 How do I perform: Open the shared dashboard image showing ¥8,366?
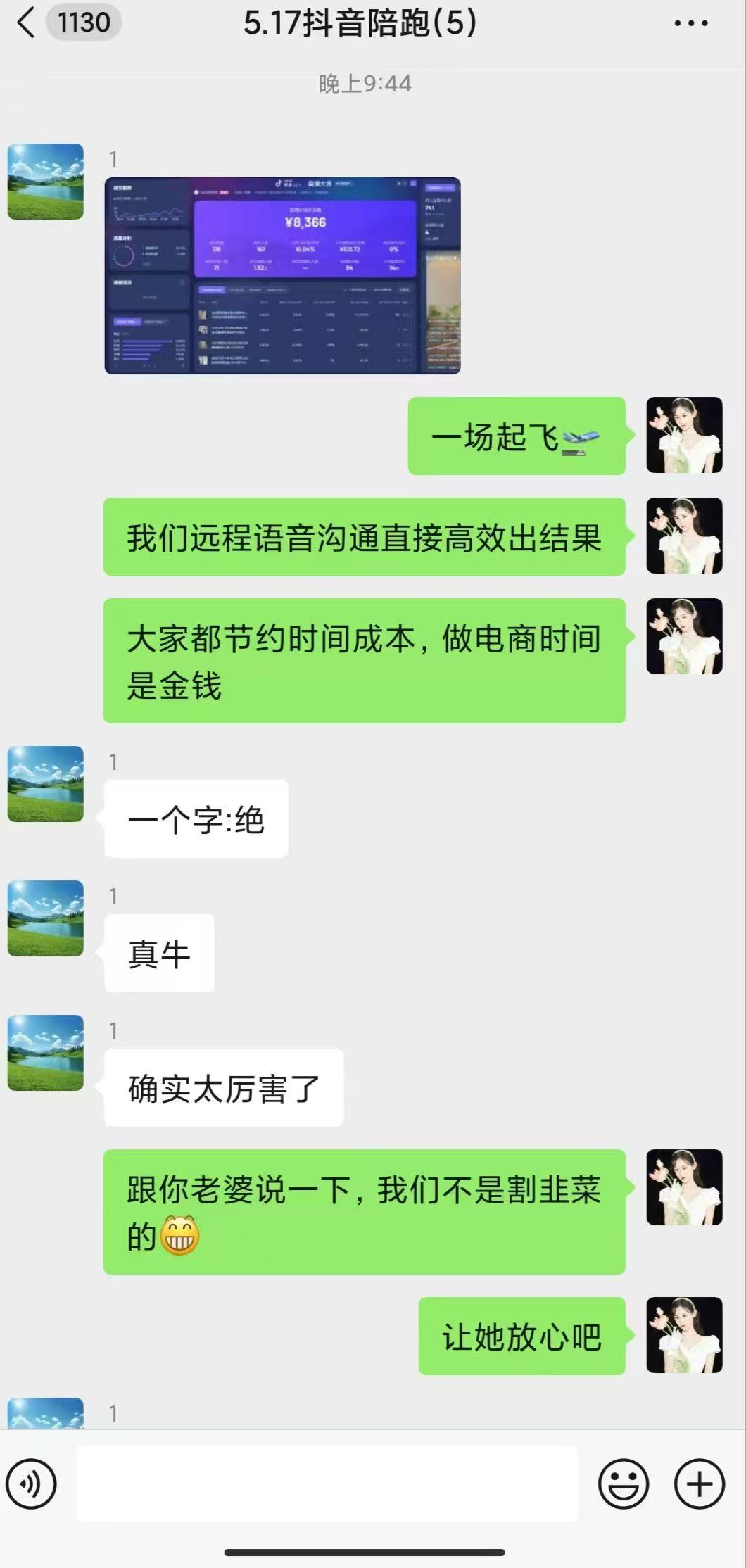(x=282, y=276)
